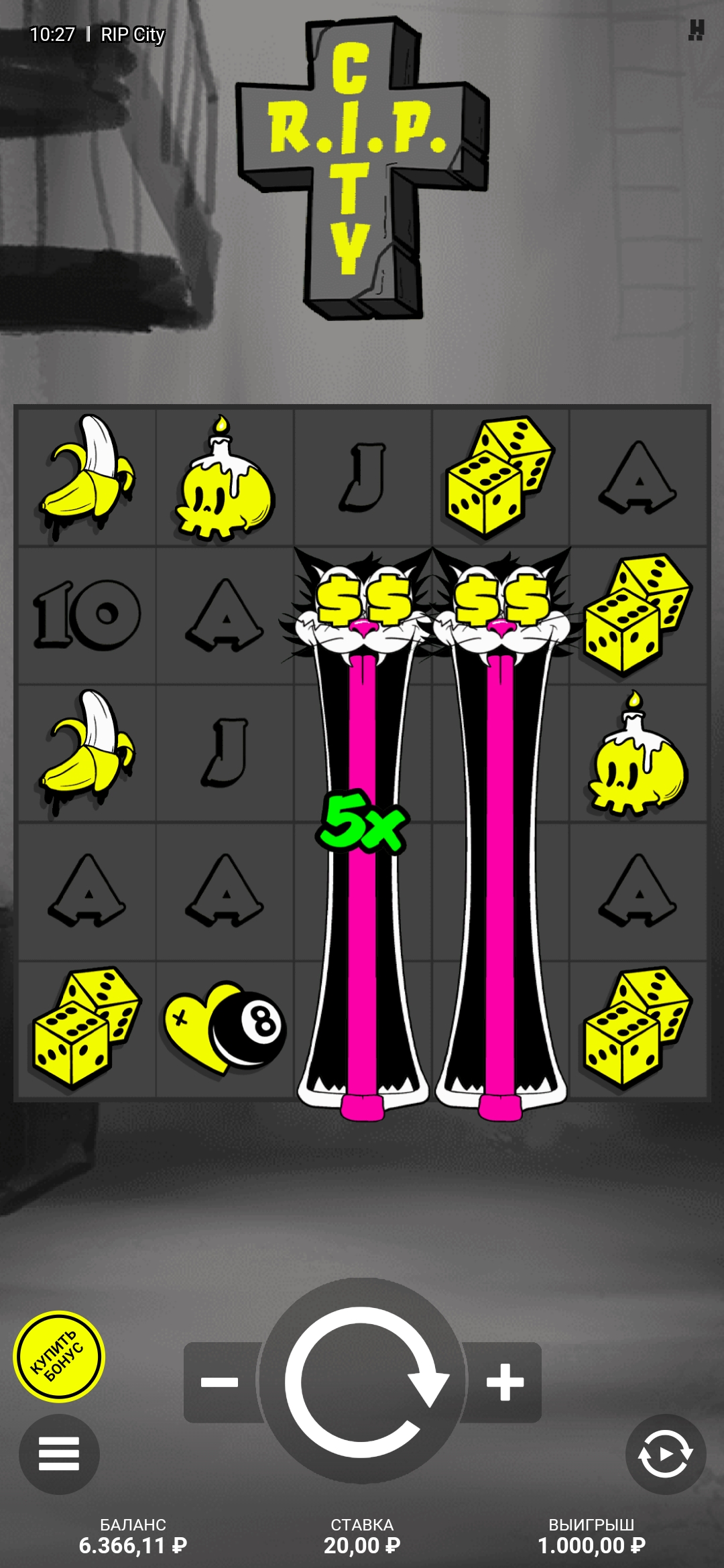
Task: Increase the bet with plus button
Action: click(x=504, y=1382)
